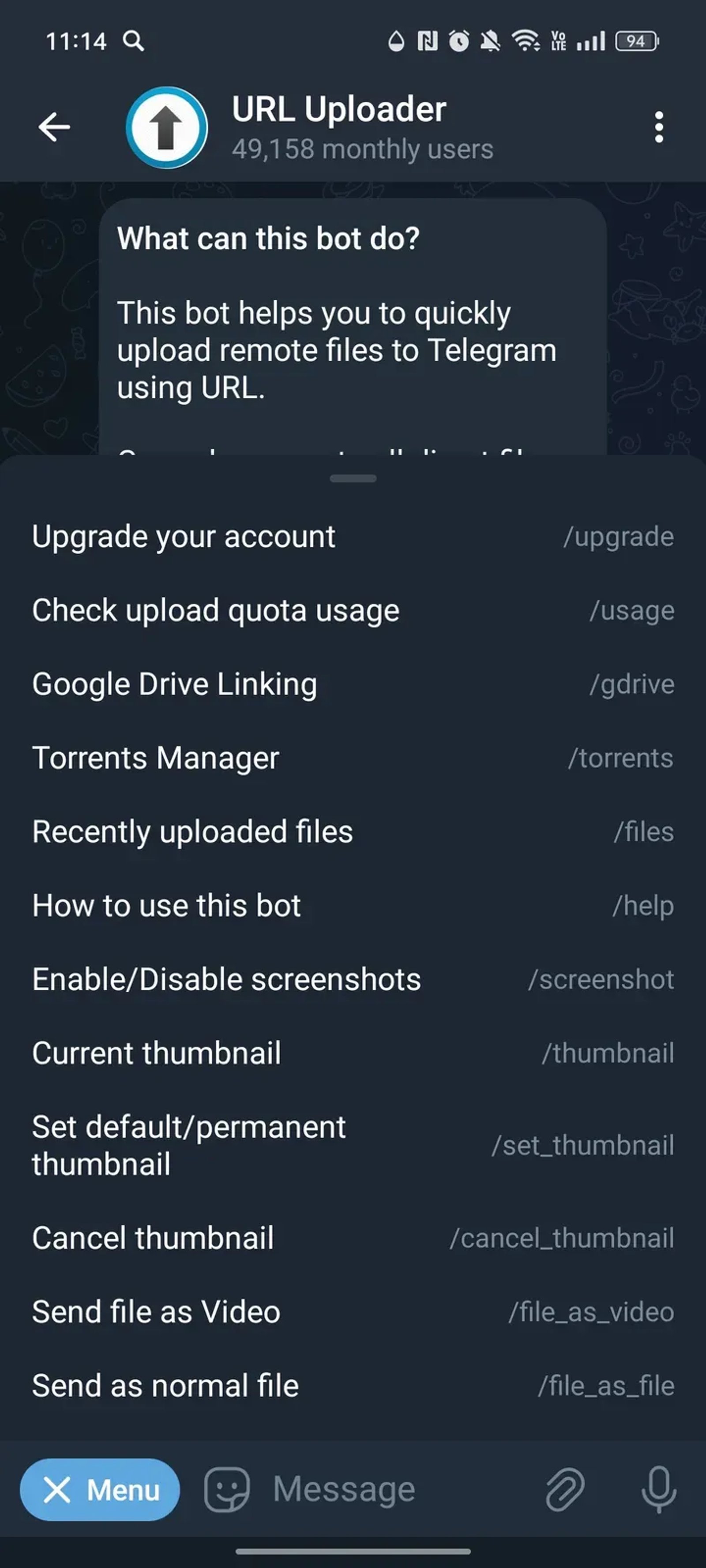Open the Torrents Manager command
Viewport: 706px width, 1568px height.
pos(155,758)
